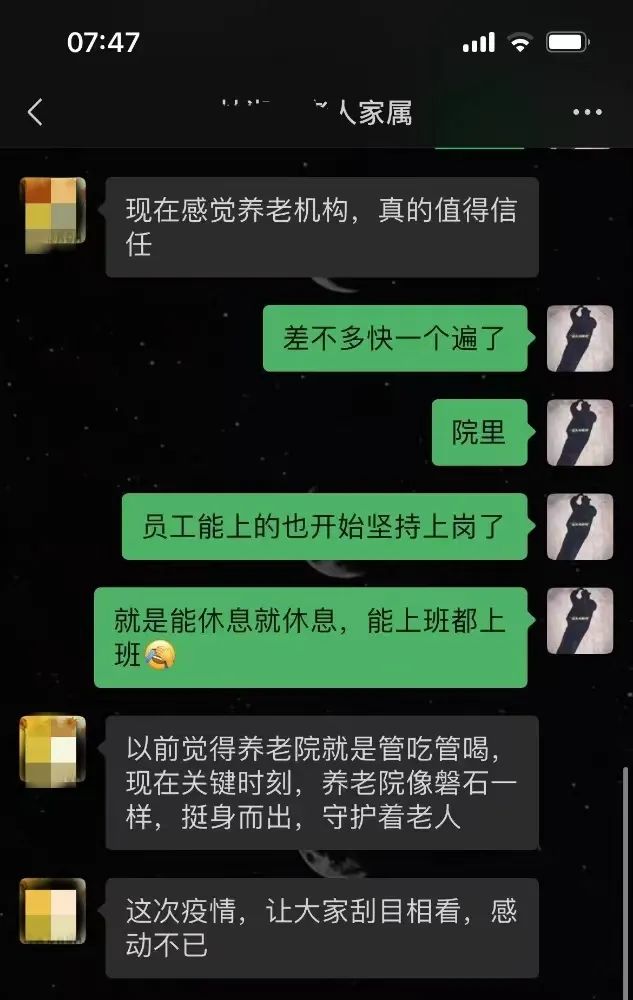This screenshot has height=1000, width=633.
Task: Open the group chat overflow menu
Action: click(587, 112)
